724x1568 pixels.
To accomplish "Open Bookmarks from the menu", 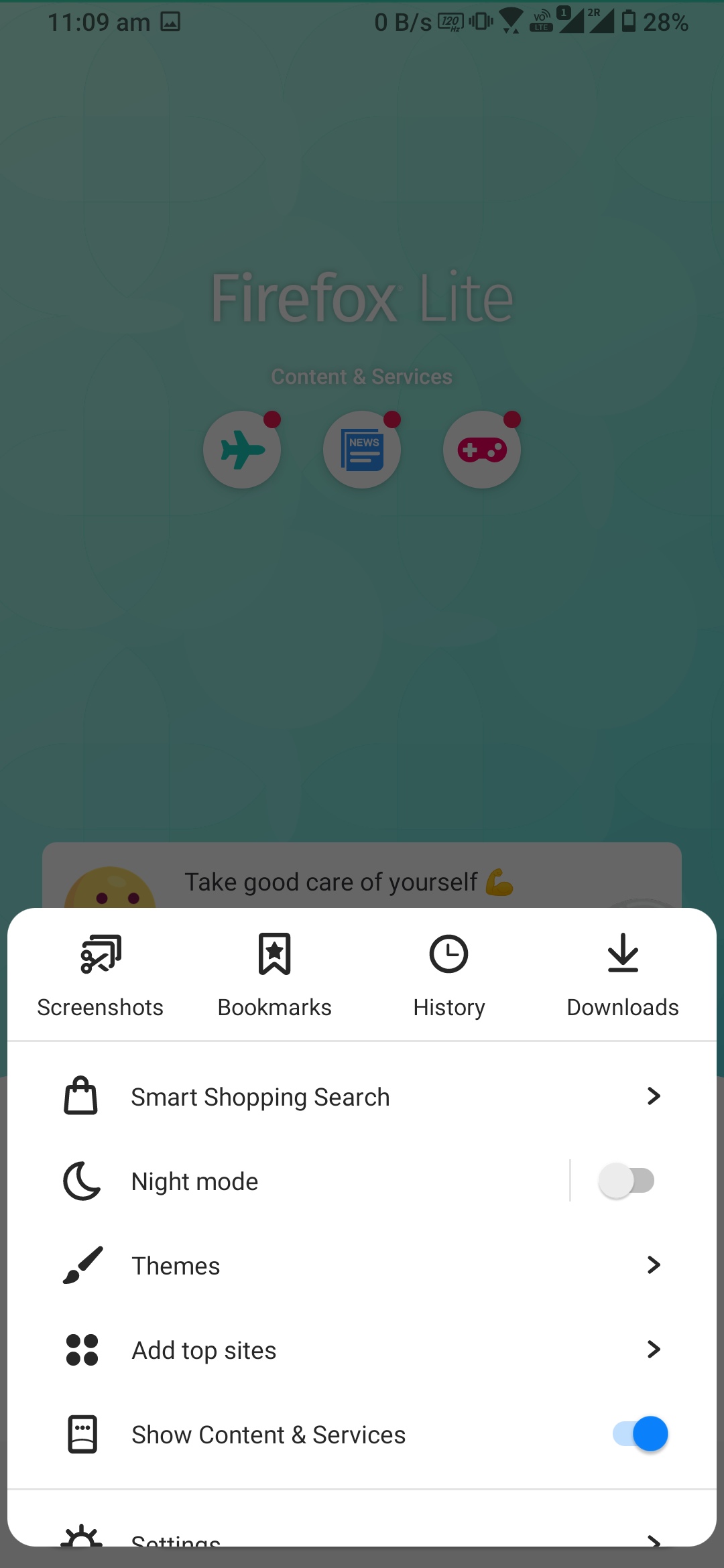I will pyautogui.click(x=274, y=975).
